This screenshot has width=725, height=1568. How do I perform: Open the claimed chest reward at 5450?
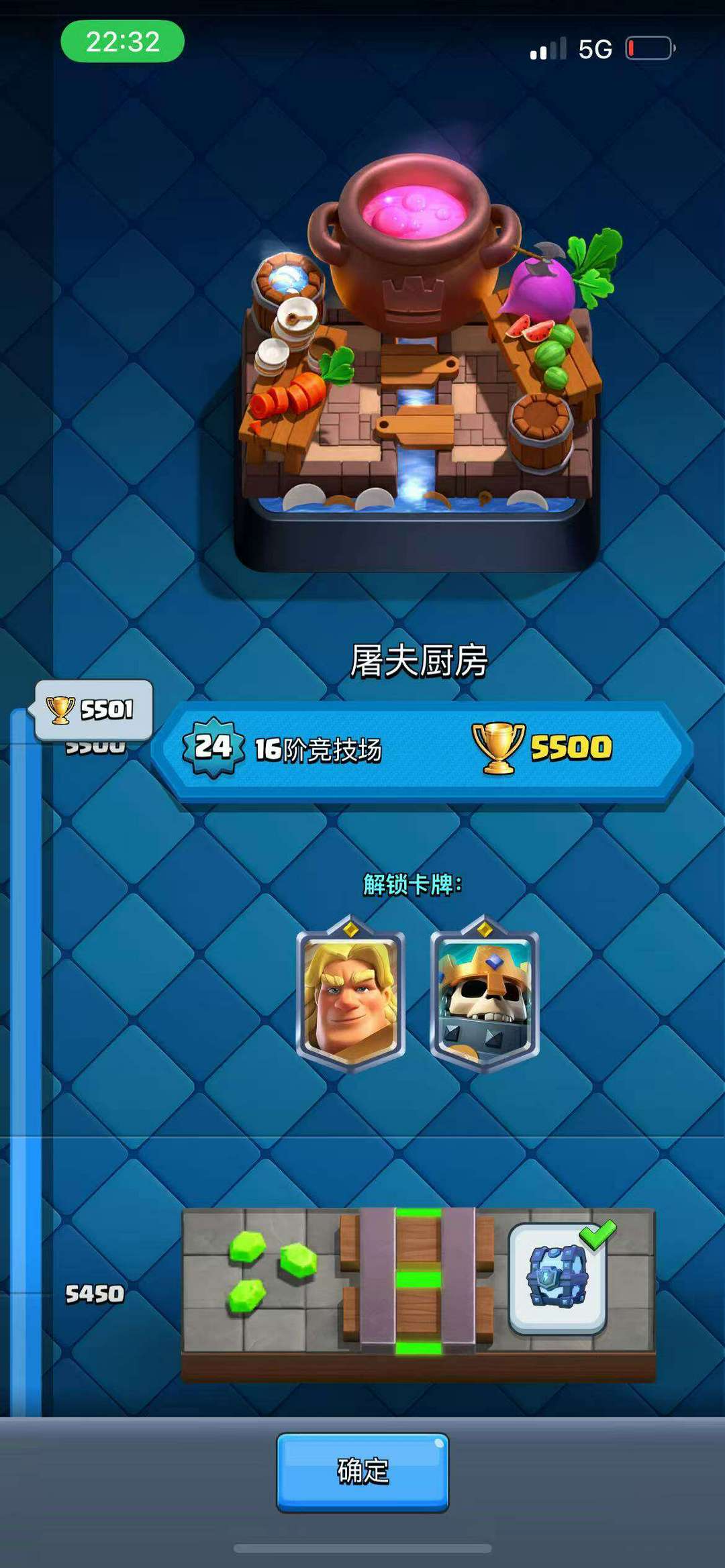click(558, 1278)
